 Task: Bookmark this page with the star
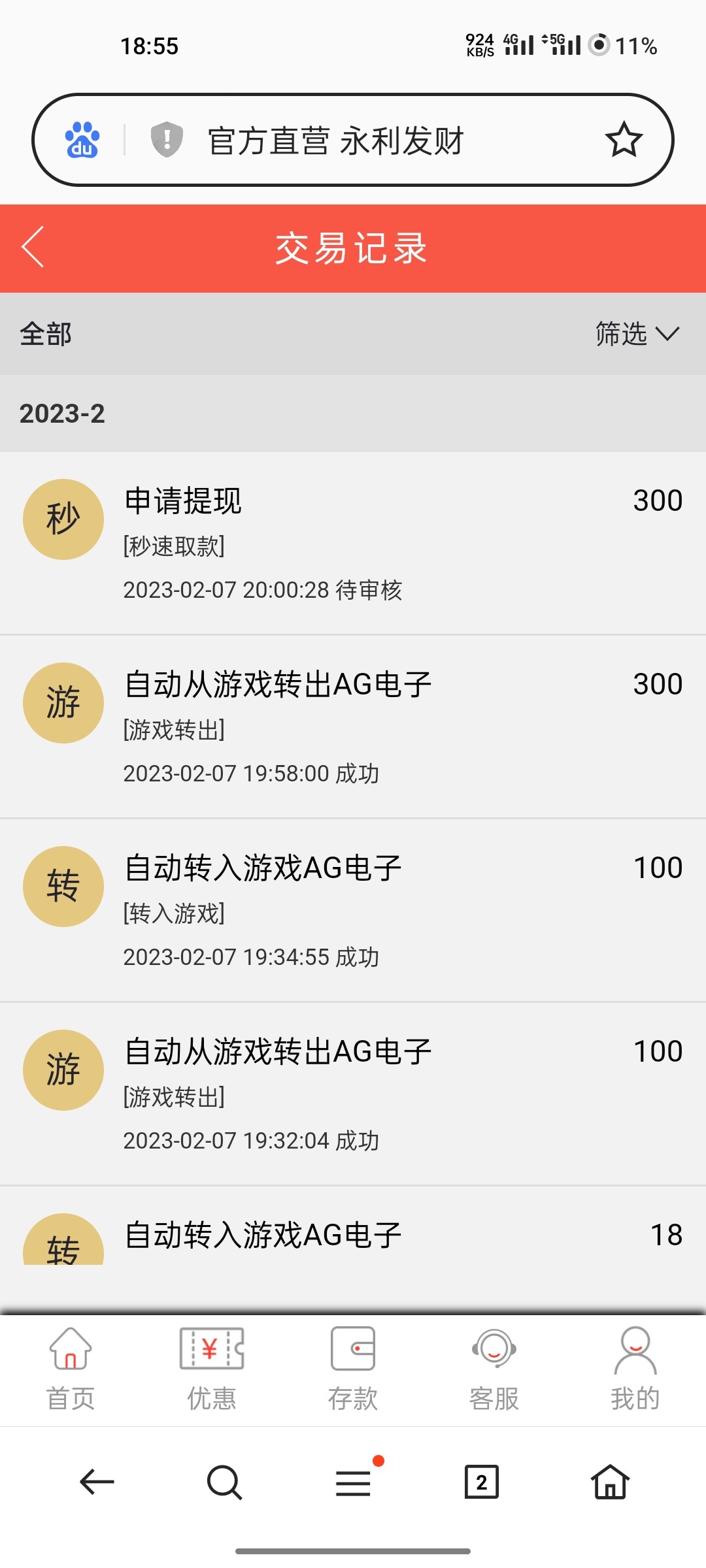(624, 140)
